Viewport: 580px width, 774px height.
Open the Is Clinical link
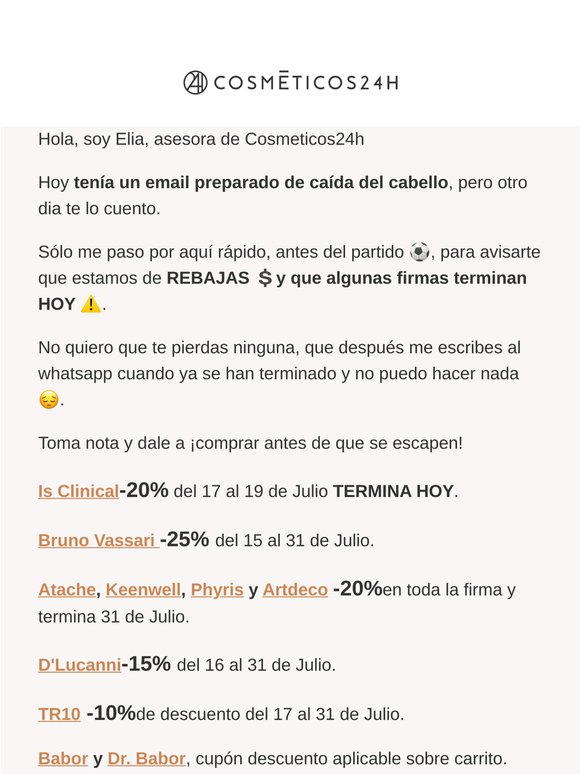point(78,491)
